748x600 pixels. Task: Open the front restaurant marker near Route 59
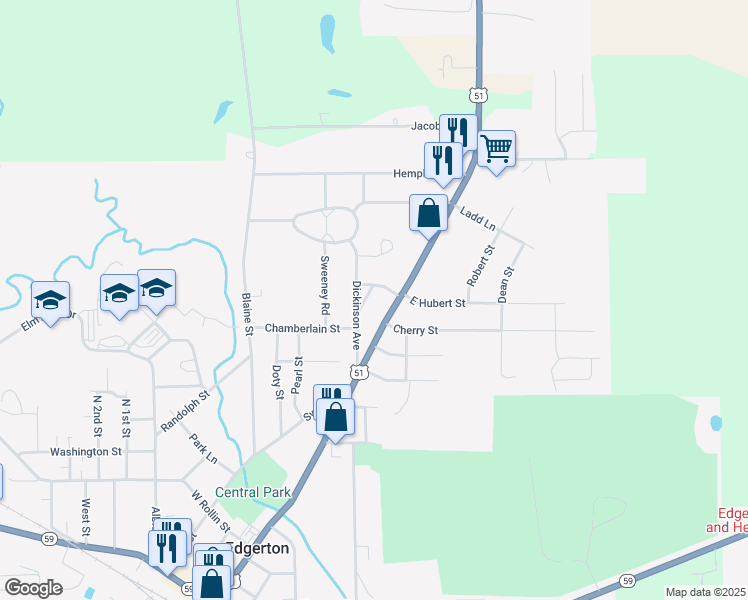pyautogui.click(x=167, y=553)
